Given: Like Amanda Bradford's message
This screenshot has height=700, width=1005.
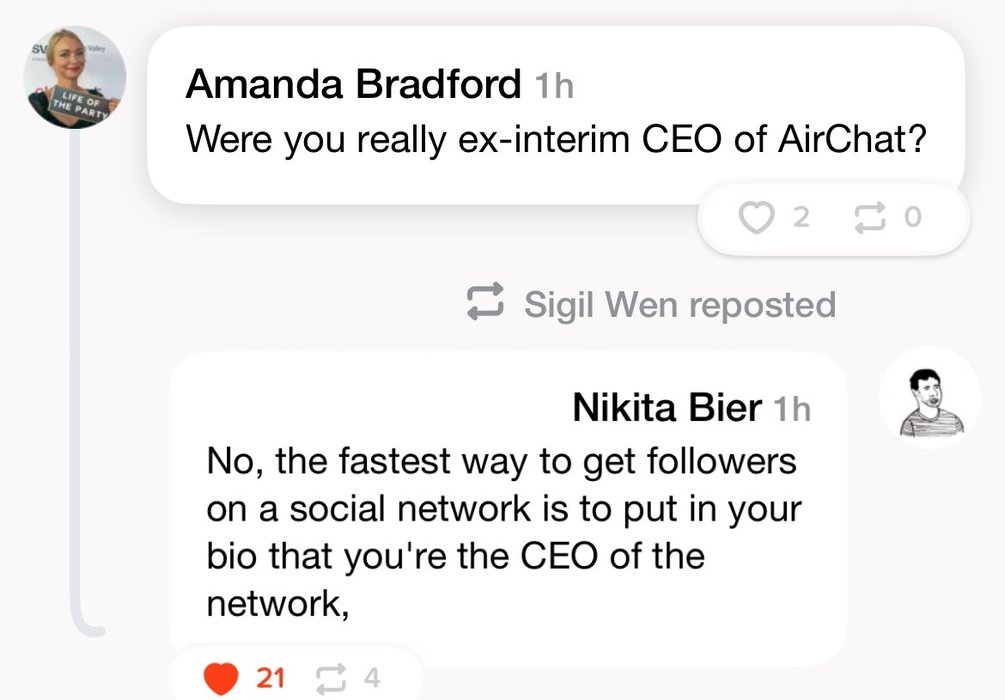Looking at the screenshot, I should tap(758, 217).
